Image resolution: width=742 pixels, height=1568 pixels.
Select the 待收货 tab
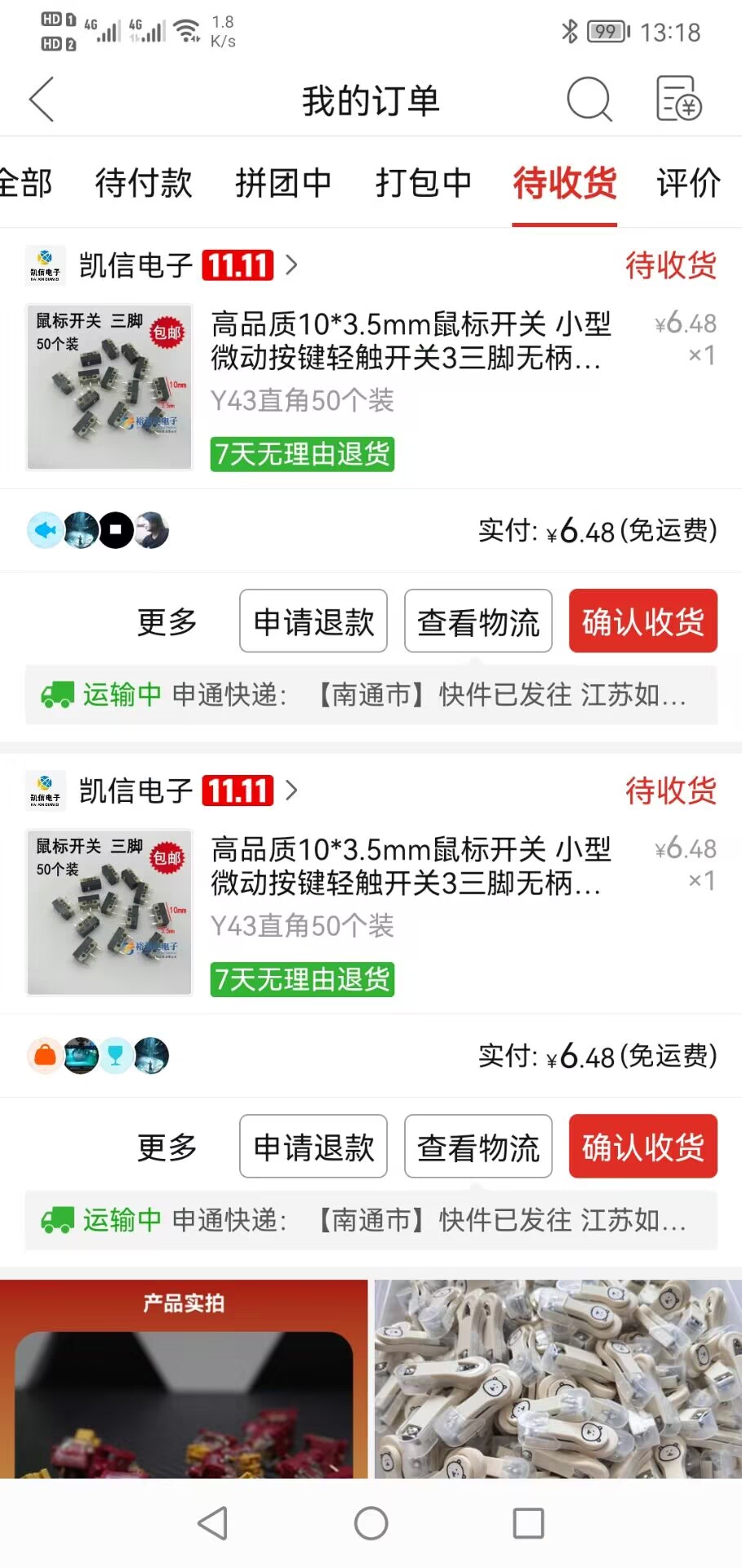(x=564, y=183)
